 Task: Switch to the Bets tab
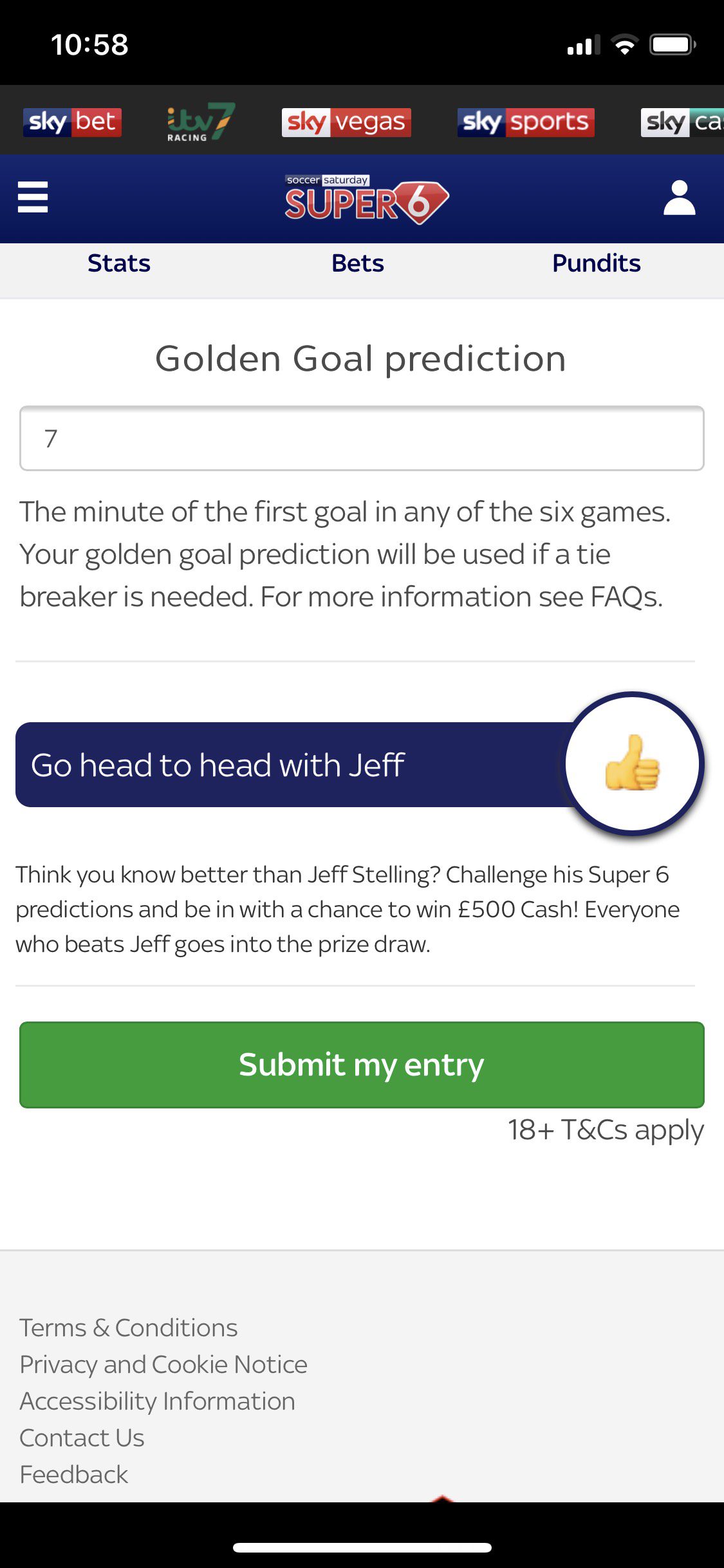tap(358, 263)
